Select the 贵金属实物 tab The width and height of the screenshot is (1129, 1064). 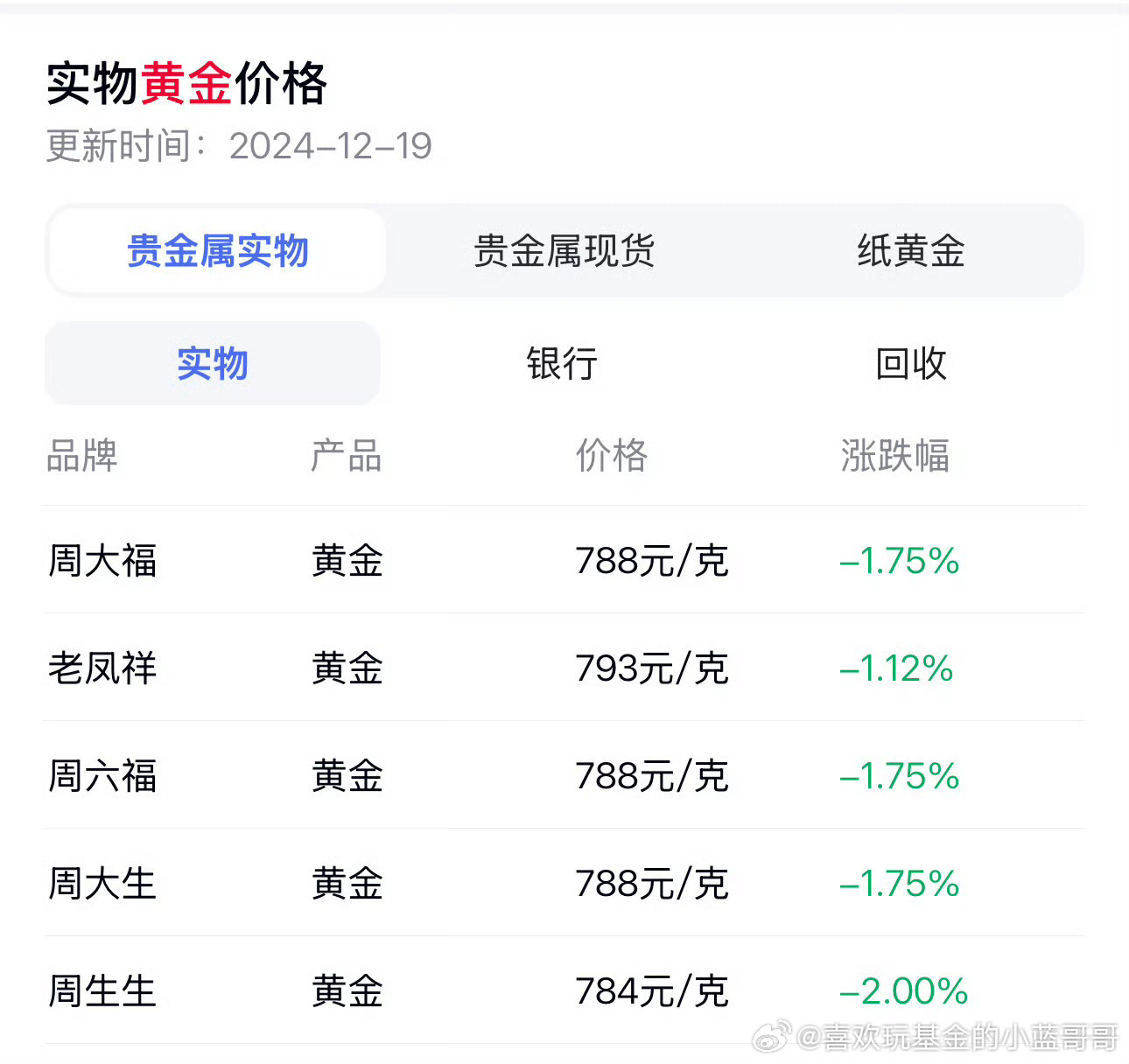(217, 251)
